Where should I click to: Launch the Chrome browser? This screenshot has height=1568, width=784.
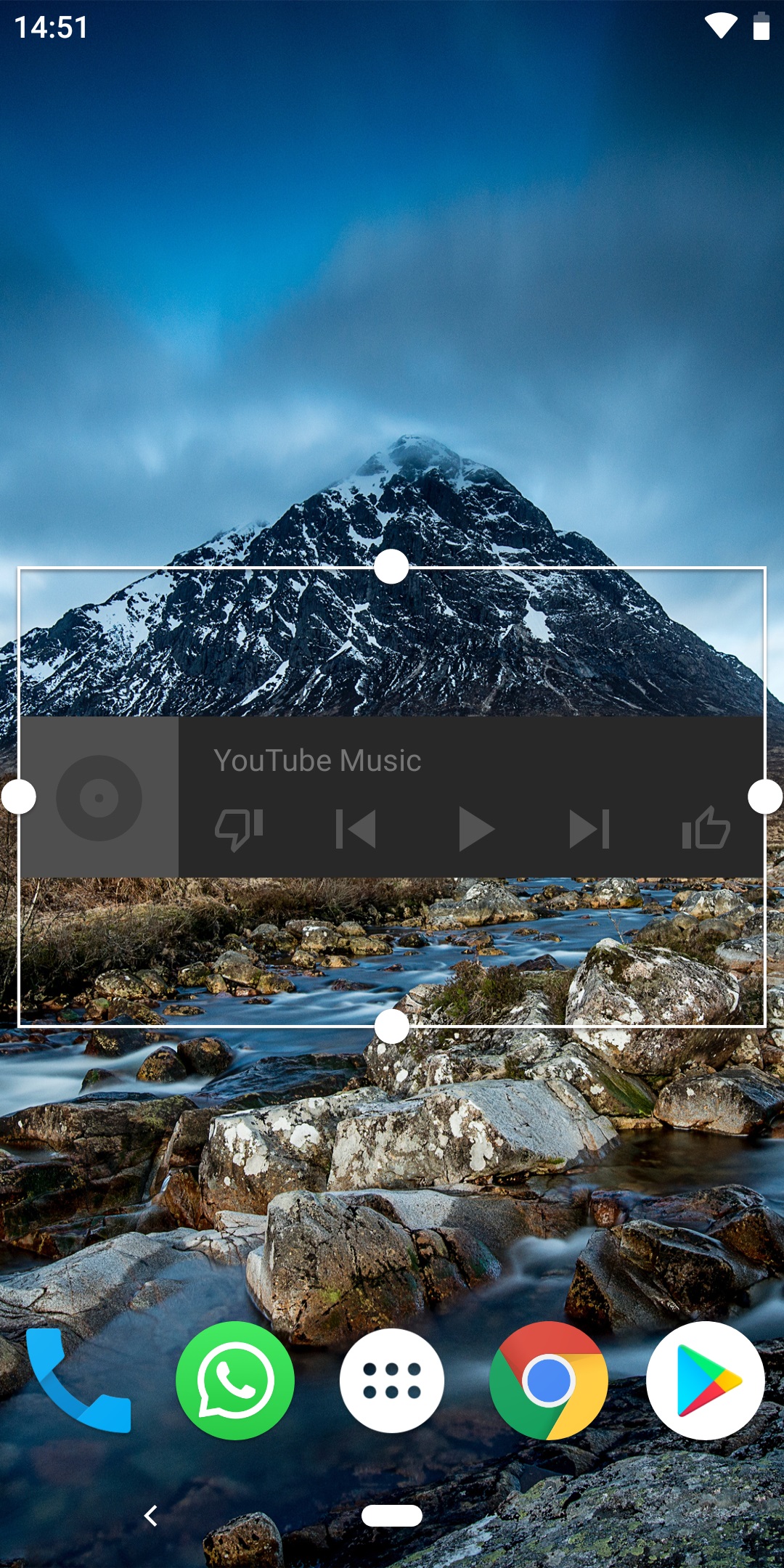pyautogui.click(x=549, y=1380)
